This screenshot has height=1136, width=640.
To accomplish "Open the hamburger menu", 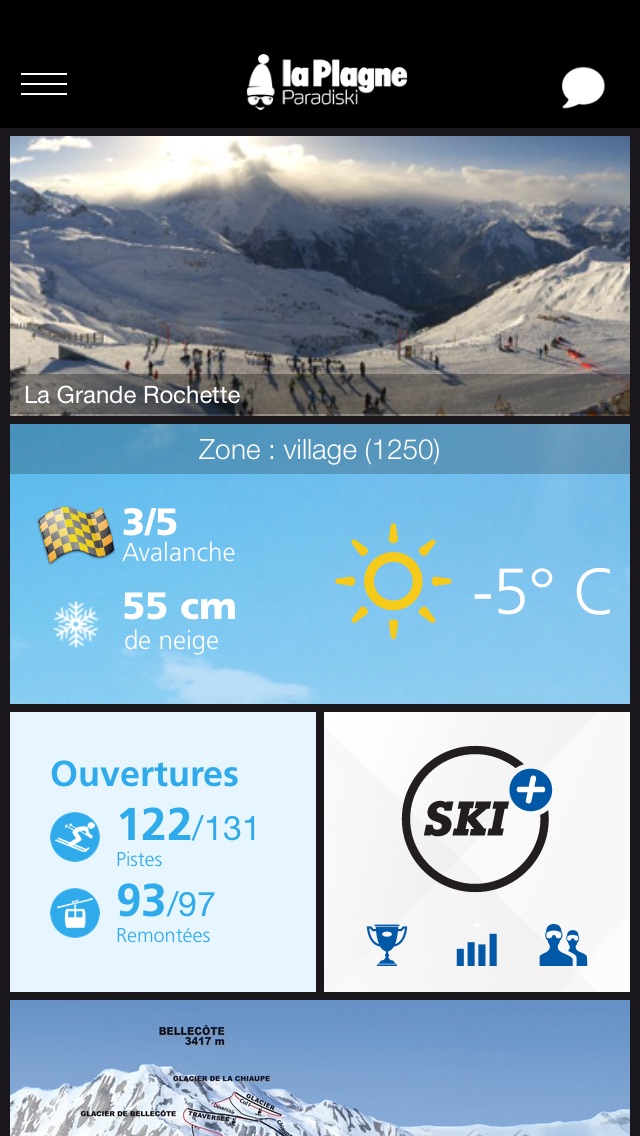I will (x=44, y=85).
